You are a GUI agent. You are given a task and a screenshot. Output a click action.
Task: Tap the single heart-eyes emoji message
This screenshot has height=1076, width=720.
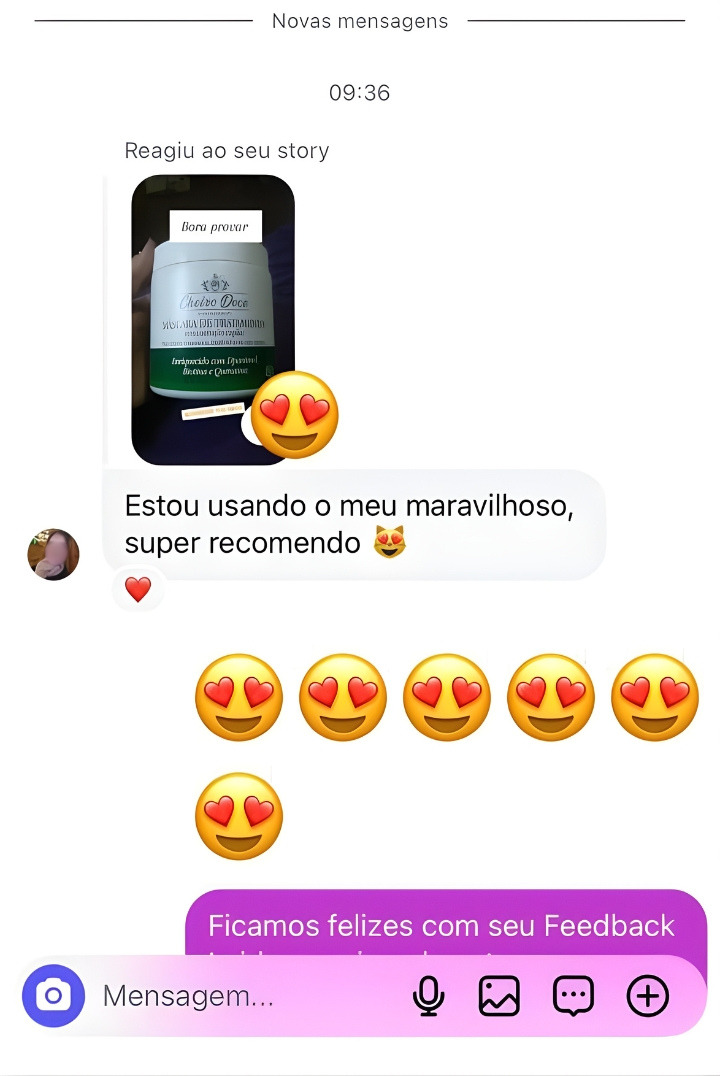pos(238,815)
